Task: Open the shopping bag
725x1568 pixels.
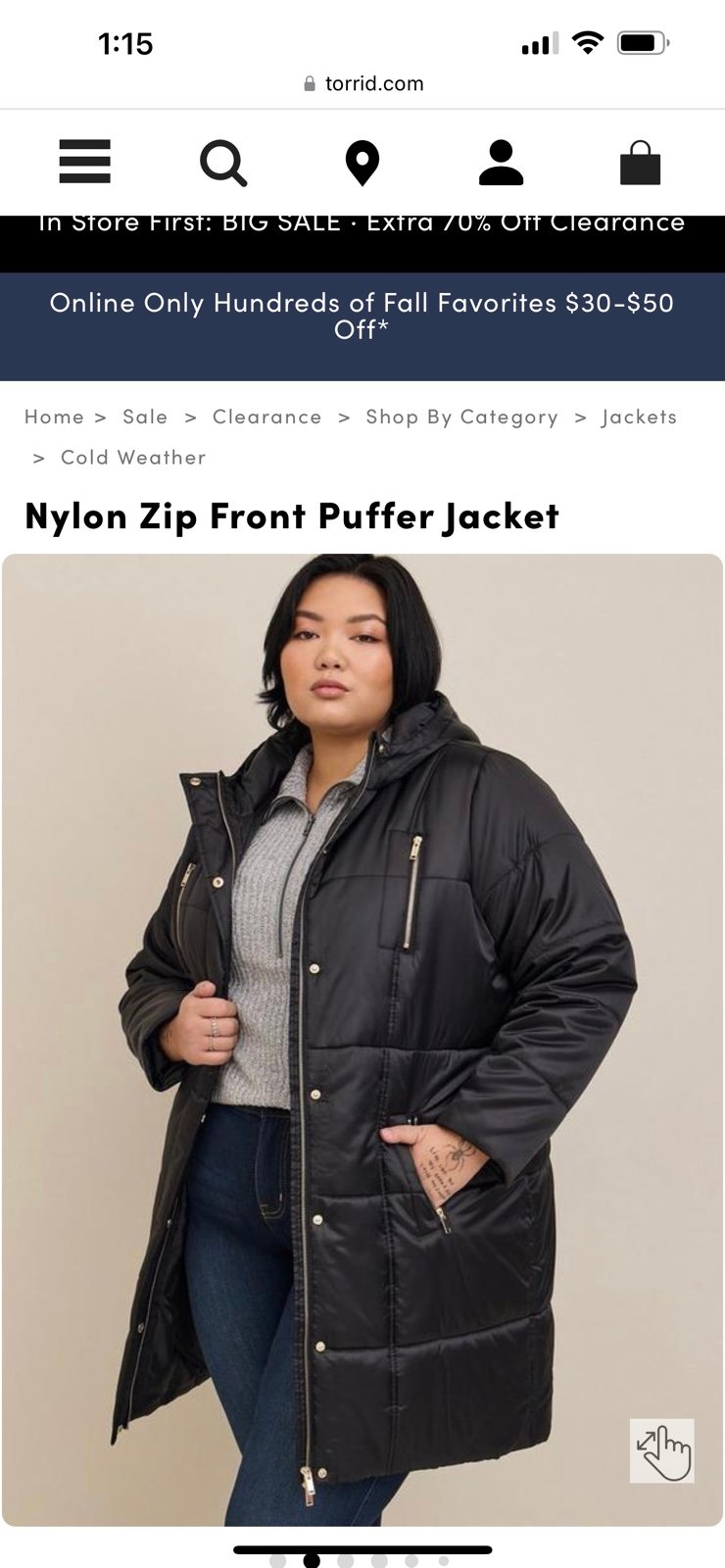Action: (641, 163)
